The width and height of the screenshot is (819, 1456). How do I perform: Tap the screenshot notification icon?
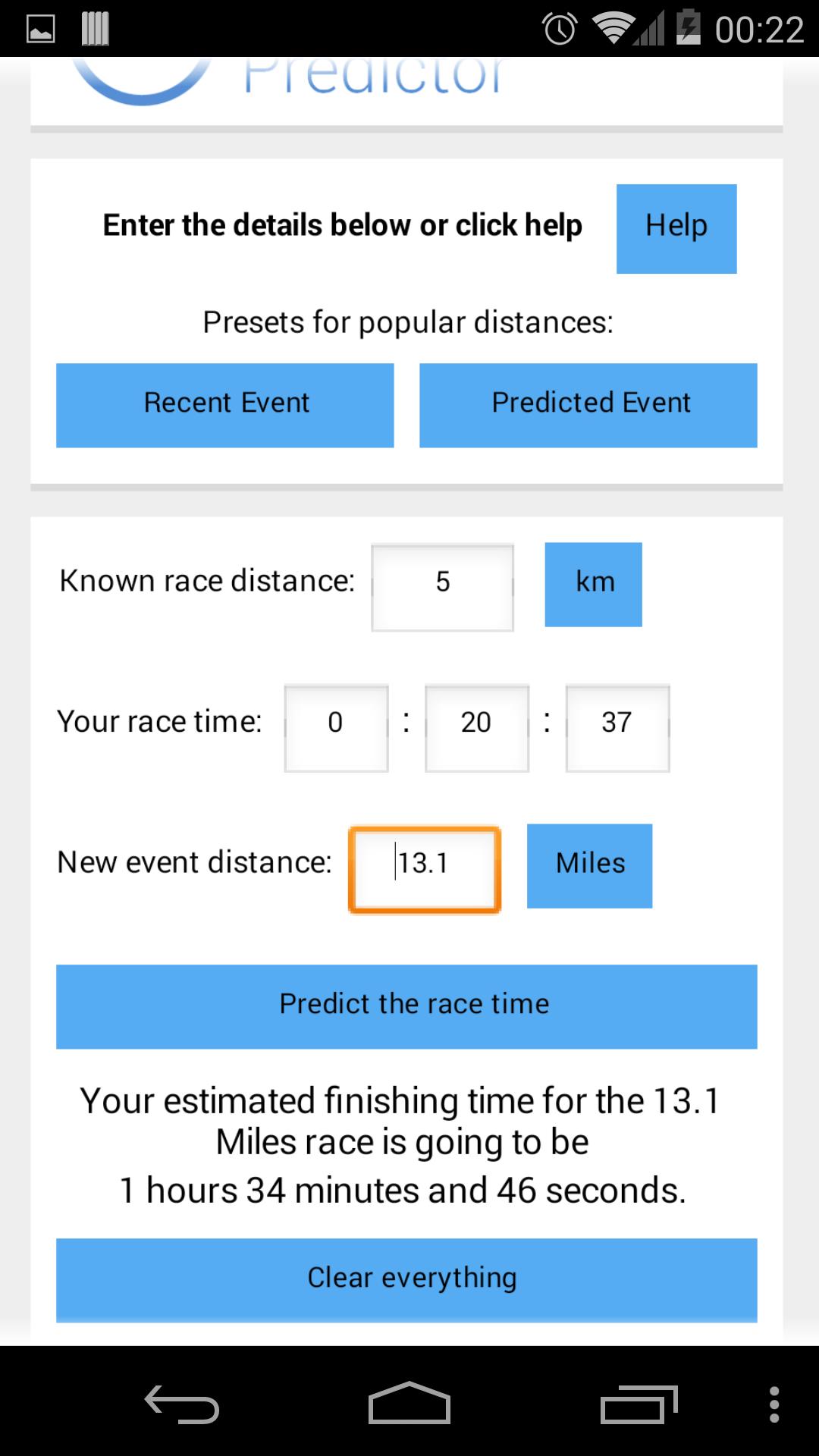[39, 30]
